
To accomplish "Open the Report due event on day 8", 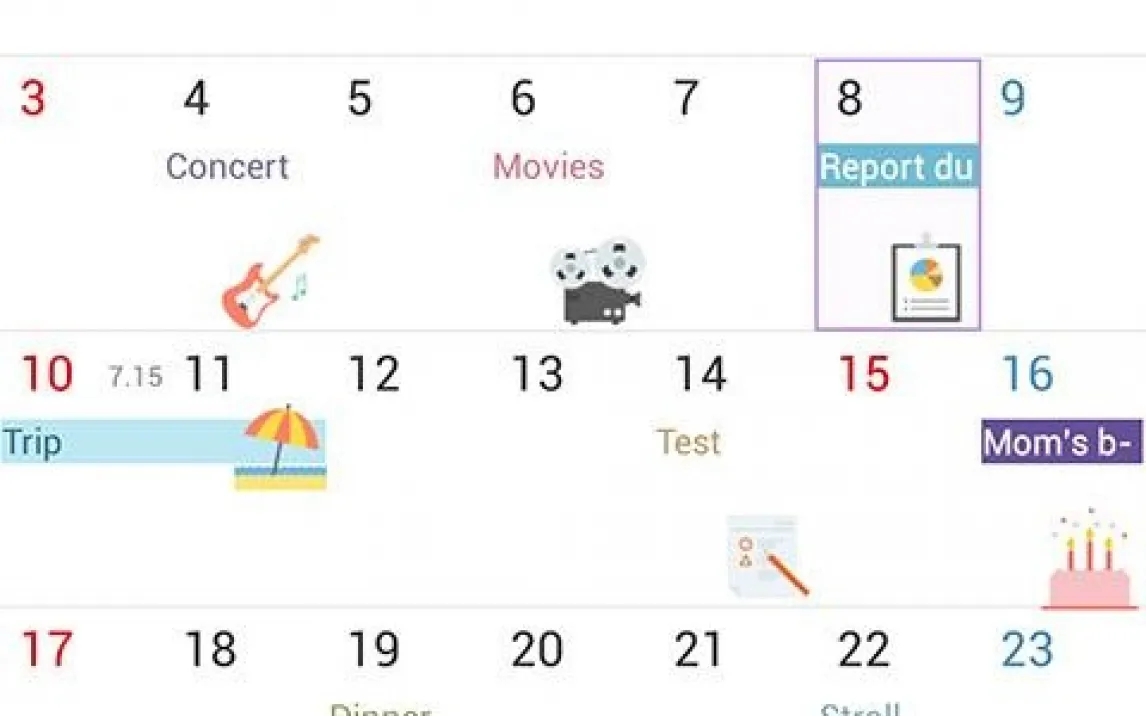I will (898, 167).
